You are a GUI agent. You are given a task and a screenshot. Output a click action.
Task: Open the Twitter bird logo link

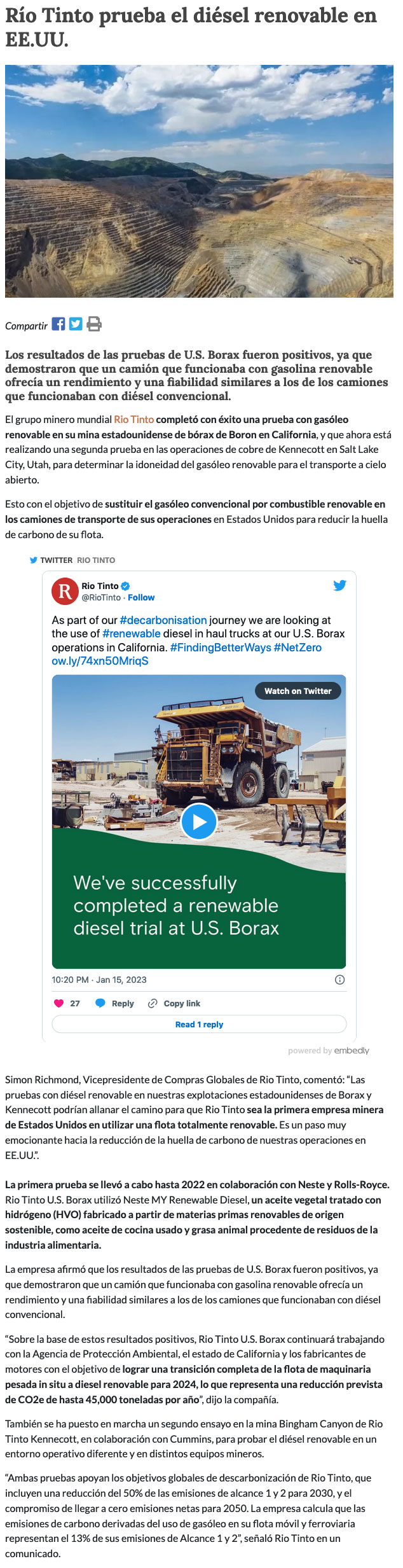pyautogui.click(x=339, y=585)
